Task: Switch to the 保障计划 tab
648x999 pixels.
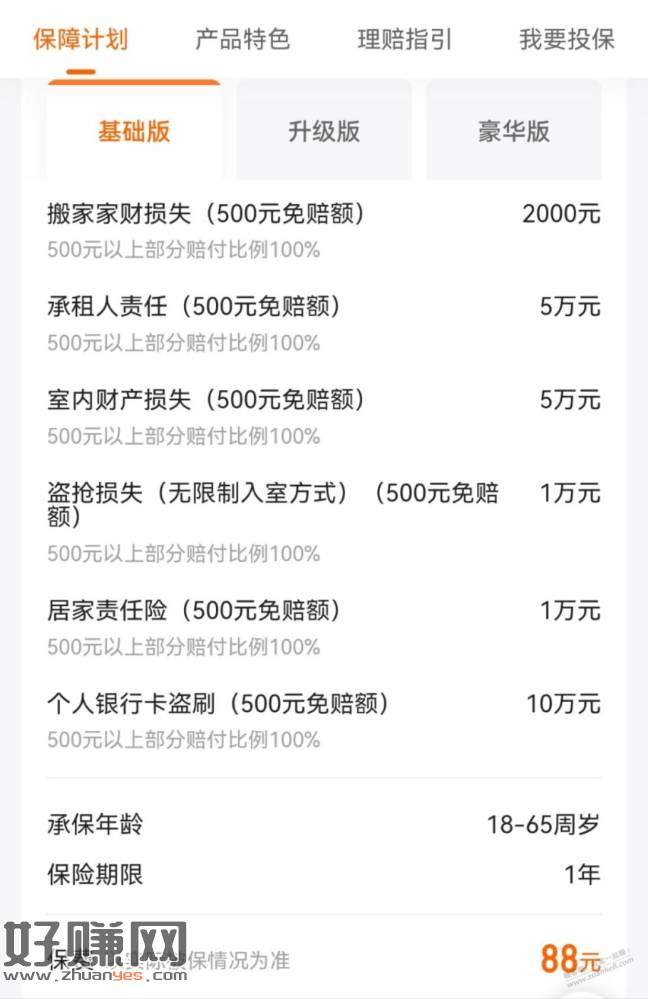Action: pyautogui.click(x=80, y=40)
